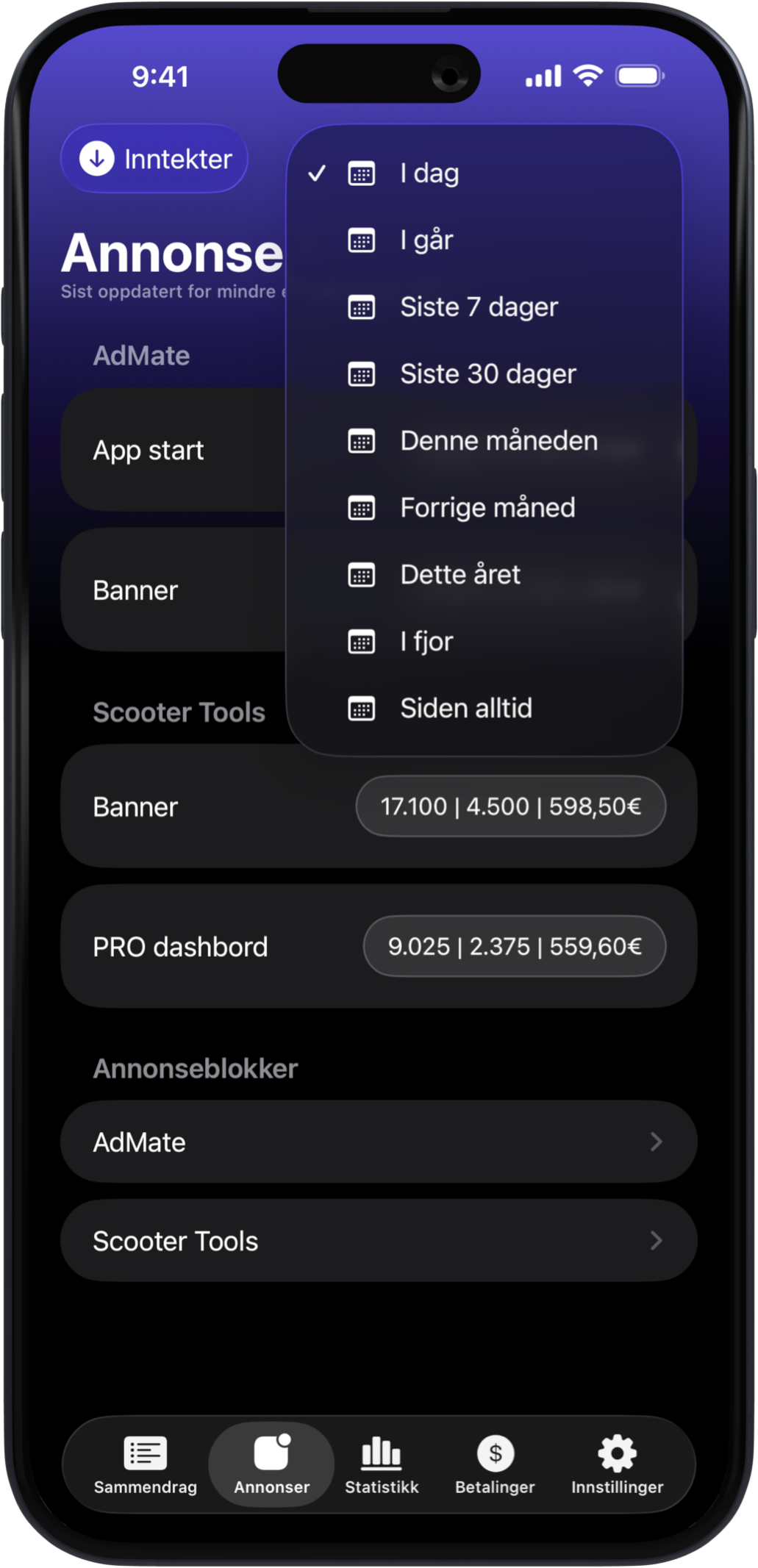The height and width of the screenshot is (1568, 758).
Task: Go to the Statistikk tab
Action: [382, 1464]
